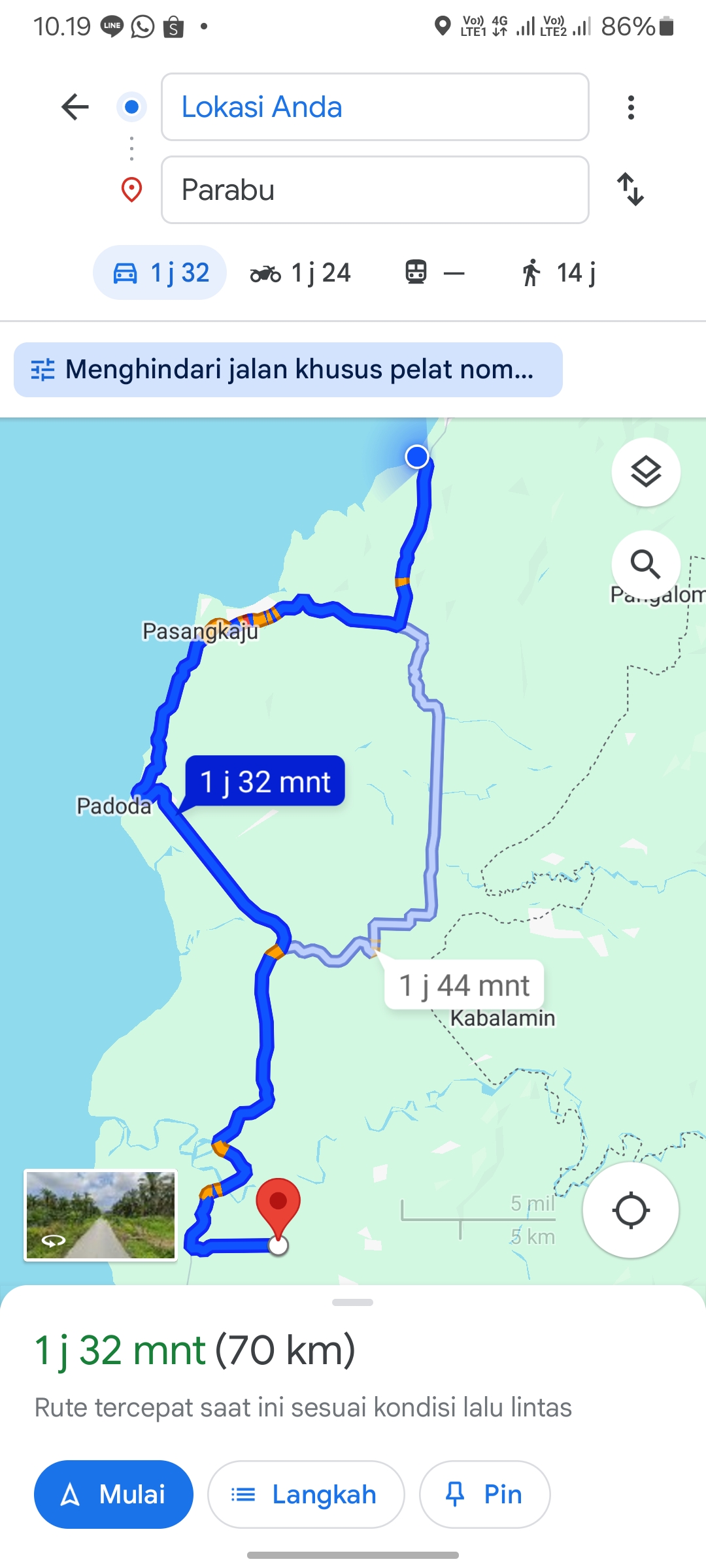Start navigation with Mulai button
This screenshot has width=706, height=1568.
point(114,1494)
